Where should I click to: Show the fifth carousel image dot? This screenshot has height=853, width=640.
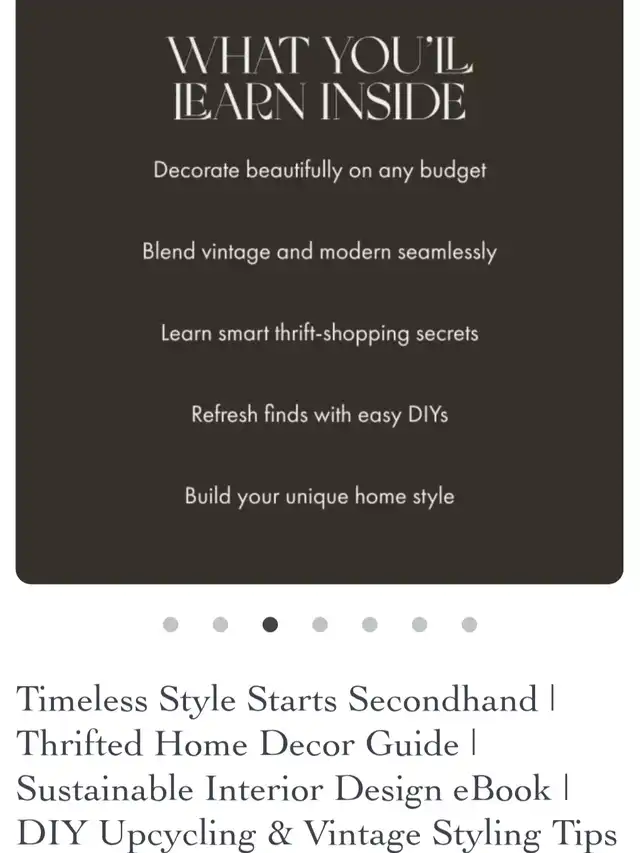[370, 625]
